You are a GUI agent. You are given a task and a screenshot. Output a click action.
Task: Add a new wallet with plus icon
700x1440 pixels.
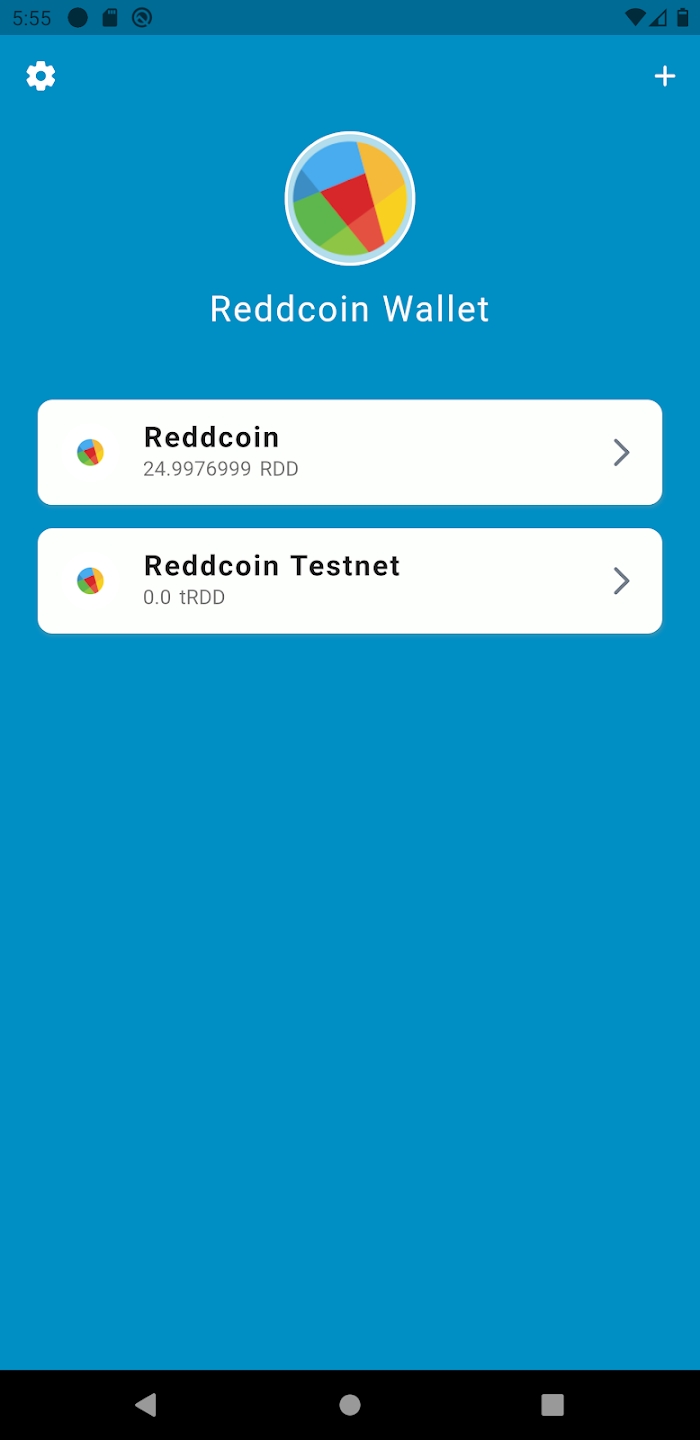665,76
